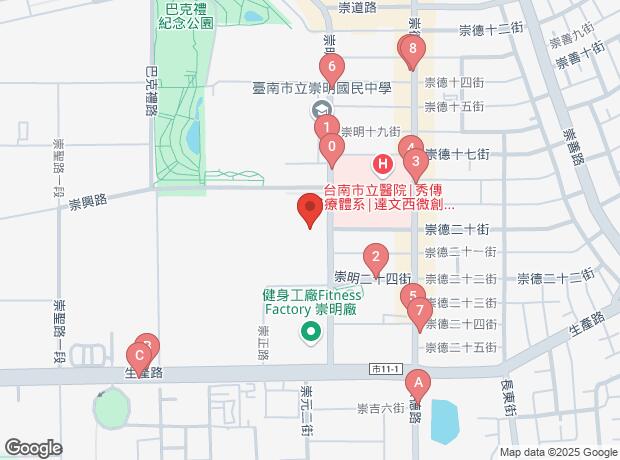This screenshot has width=620, height=460.
Task: Open Fitness Factory place icon
Action: pos(311,332)
